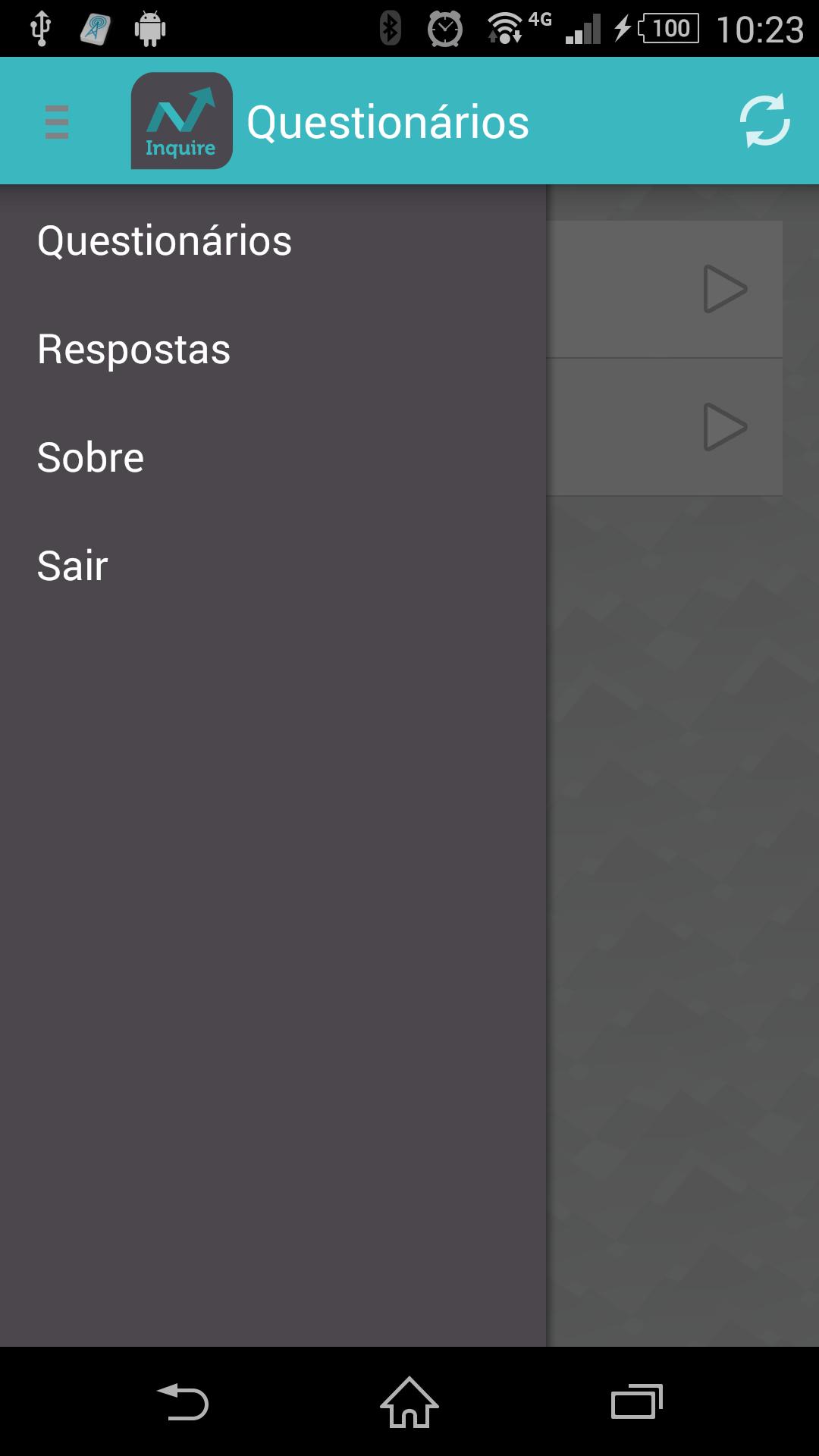Go to the Android home screen
Image resolution: width=819 pixels, height=1456 pixels.
409,1401
